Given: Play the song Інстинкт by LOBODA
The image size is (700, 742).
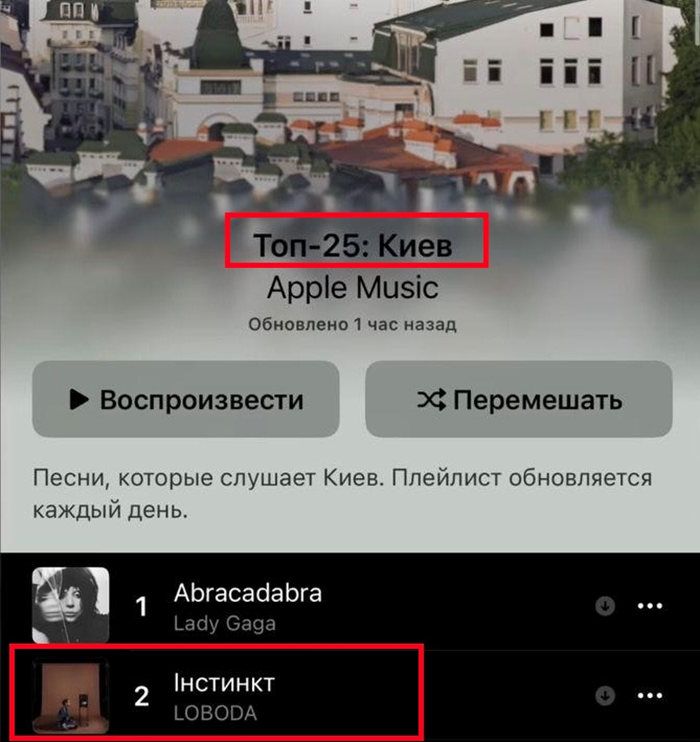Looking at the screenshot, I should (x=225, y=696).
